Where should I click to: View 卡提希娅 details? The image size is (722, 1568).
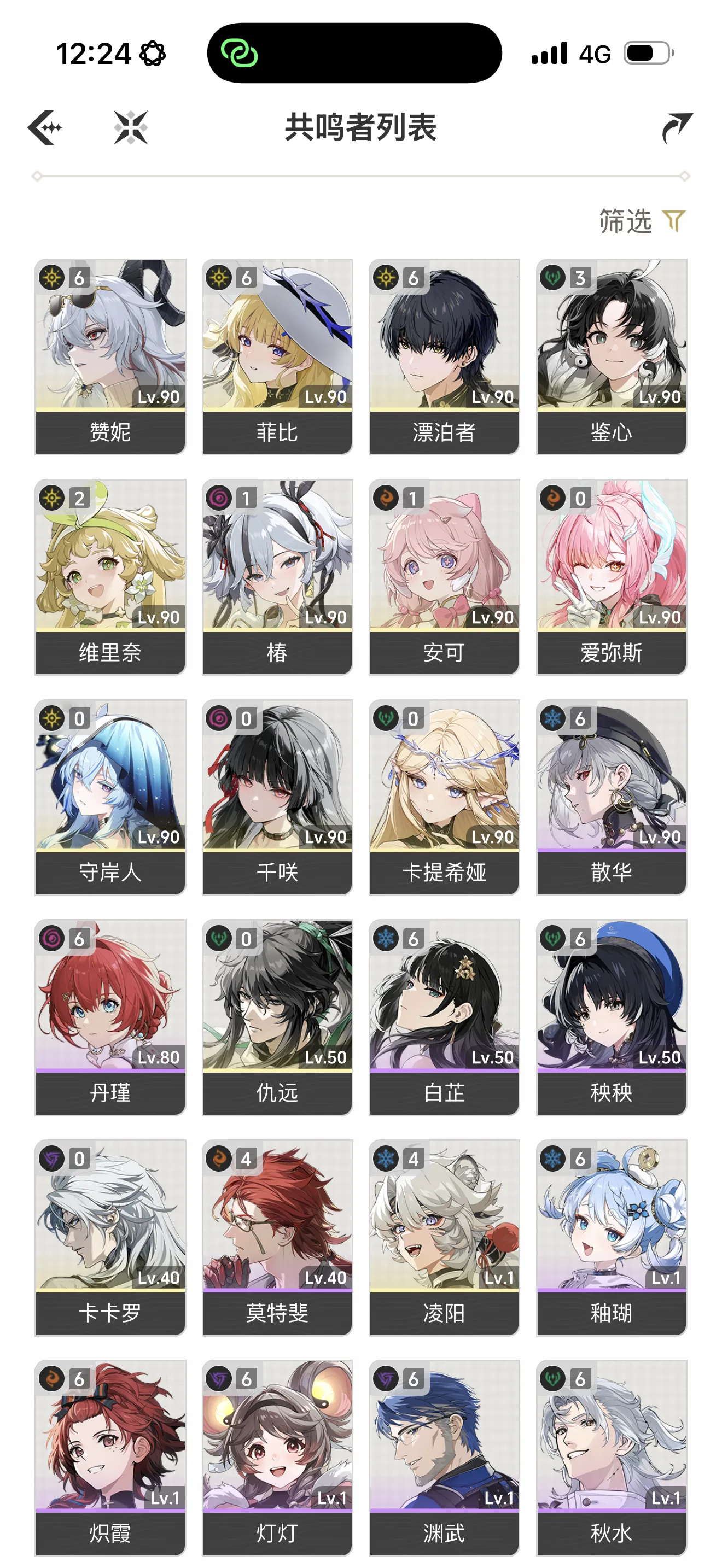pos(444,797)
